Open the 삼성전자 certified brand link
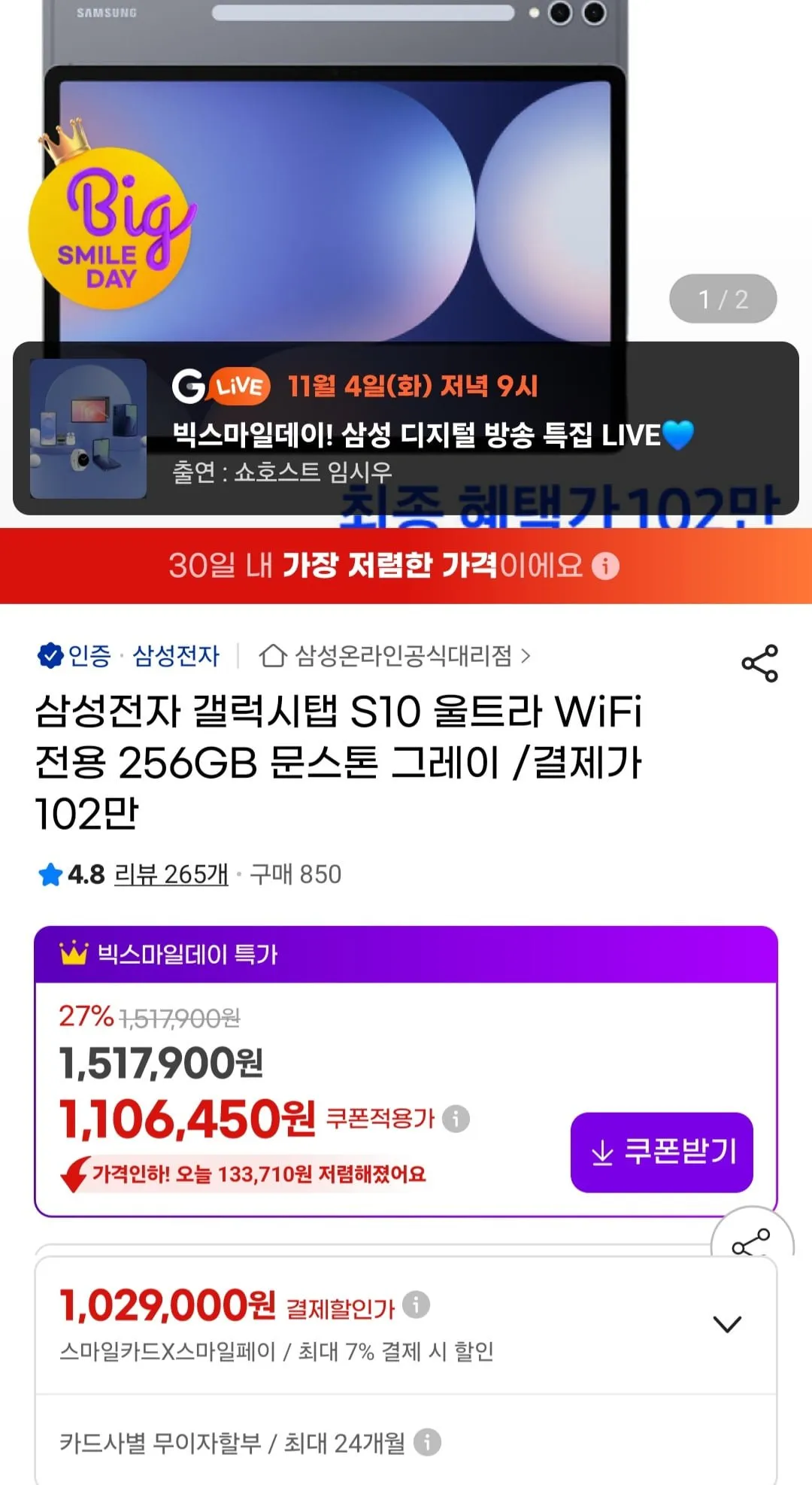 176,656
